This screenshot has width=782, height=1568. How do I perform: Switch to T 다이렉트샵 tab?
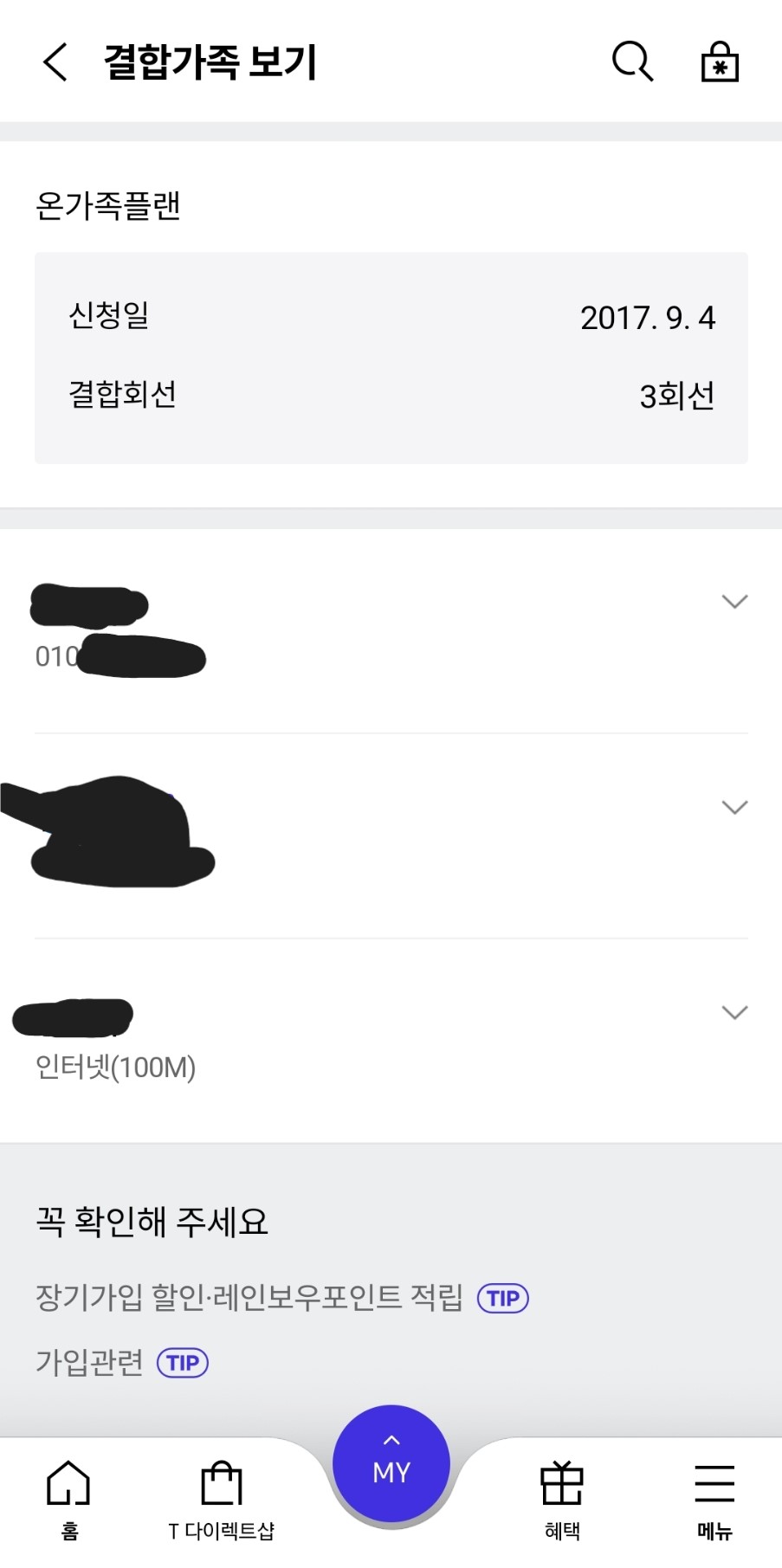point(222,1500)
